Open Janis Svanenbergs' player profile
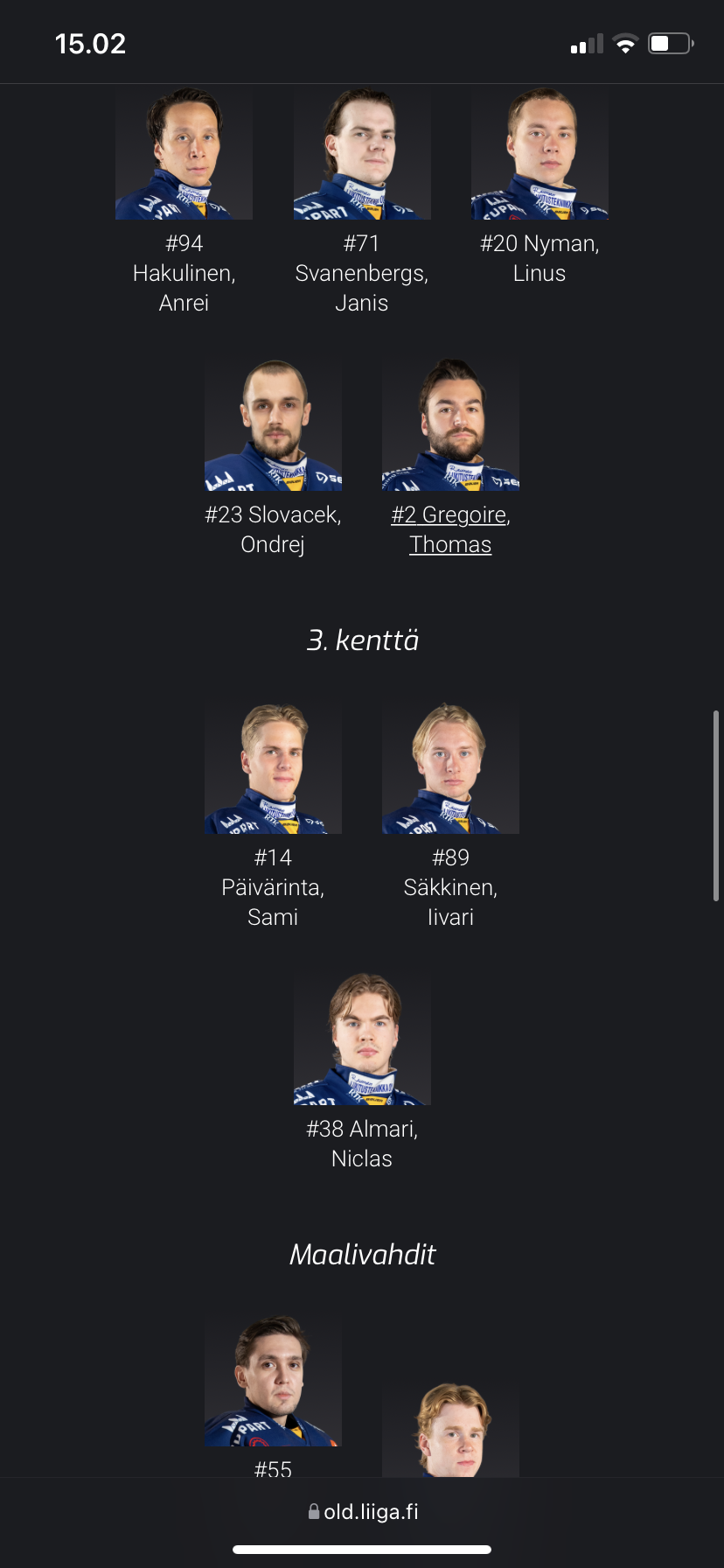The height and width of the screenshot is (1568, 724). [361, 273]
